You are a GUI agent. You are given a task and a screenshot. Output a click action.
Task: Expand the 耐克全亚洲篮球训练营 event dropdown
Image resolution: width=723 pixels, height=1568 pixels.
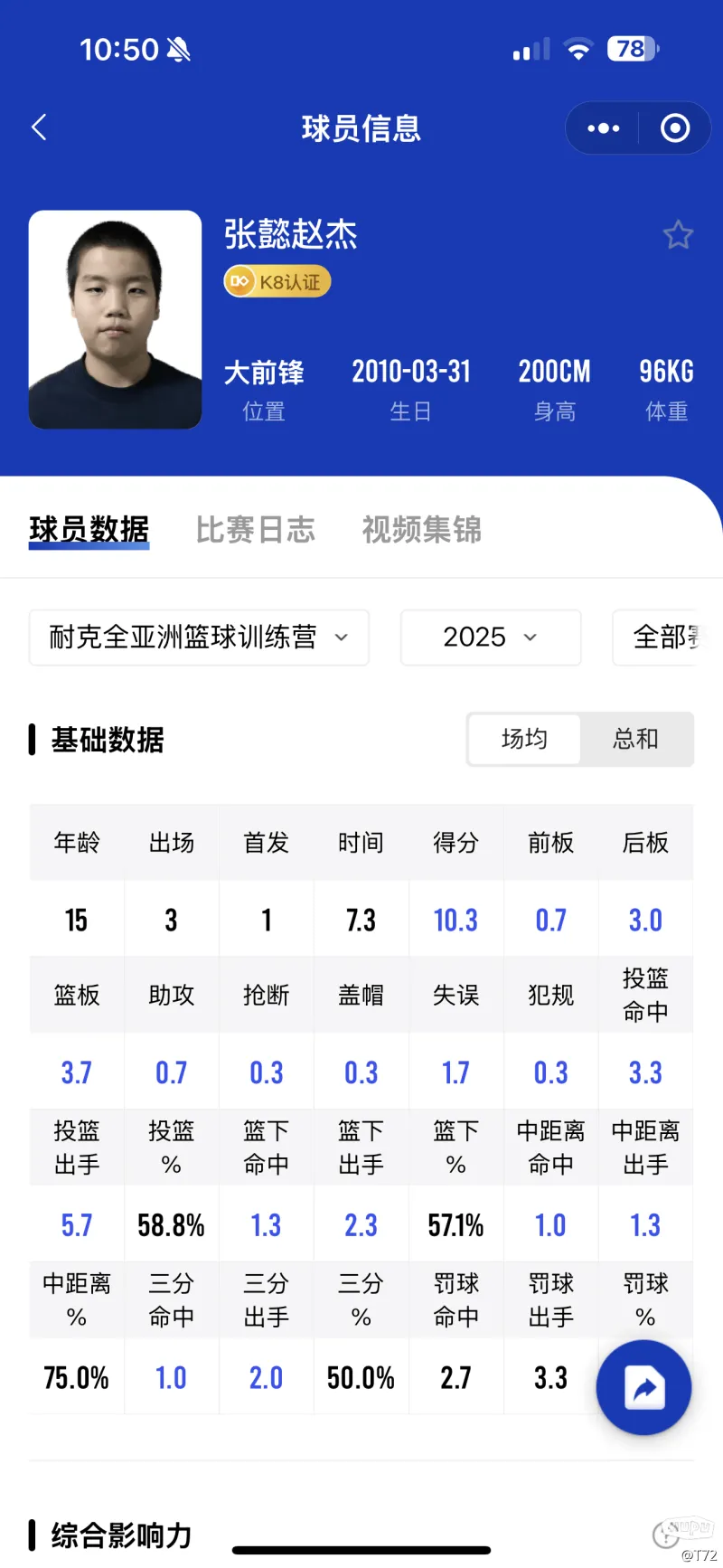pyautogui.click(x=199, y=638)
